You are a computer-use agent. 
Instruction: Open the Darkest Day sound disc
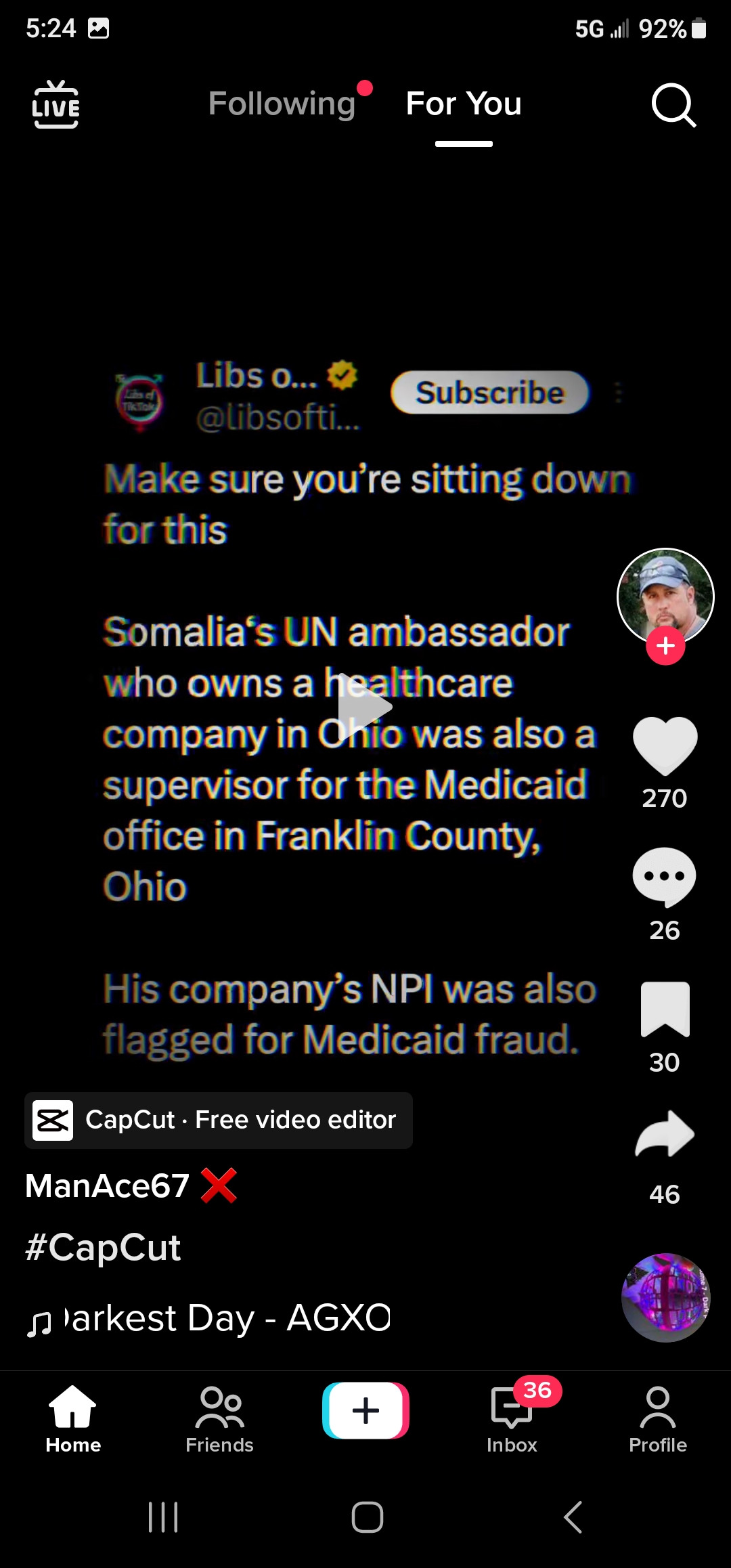pos(665,1297)
